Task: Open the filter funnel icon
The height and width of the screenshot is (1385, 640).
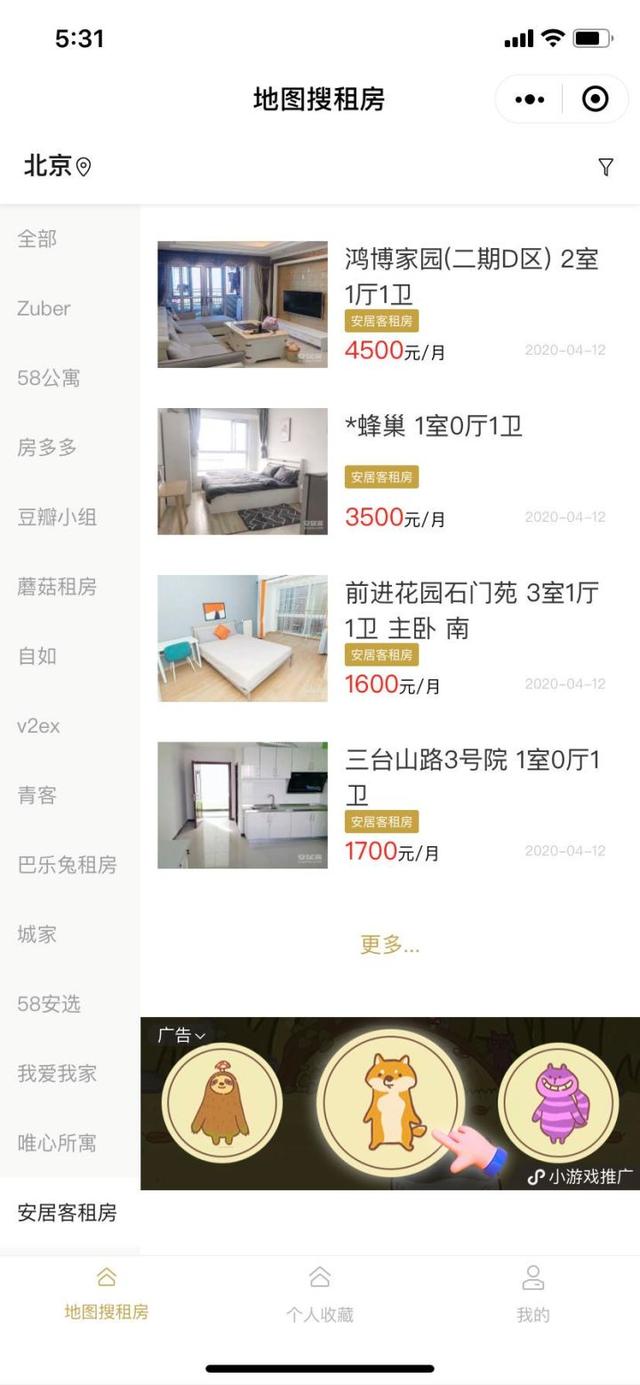Action: tap(605, 167)
